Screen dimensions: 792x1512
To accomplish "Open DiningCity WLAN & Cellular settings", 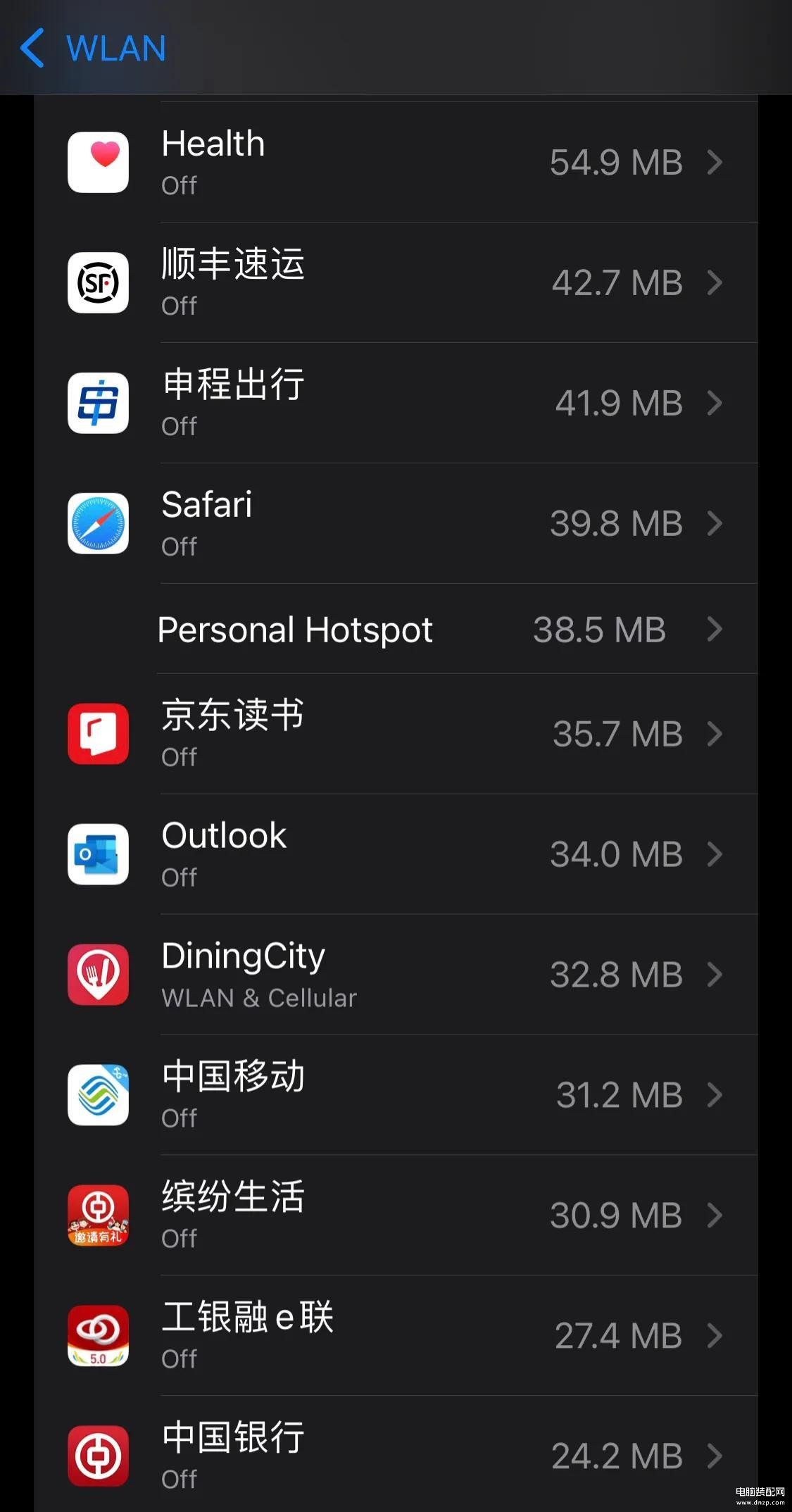I will pos(396,975).
